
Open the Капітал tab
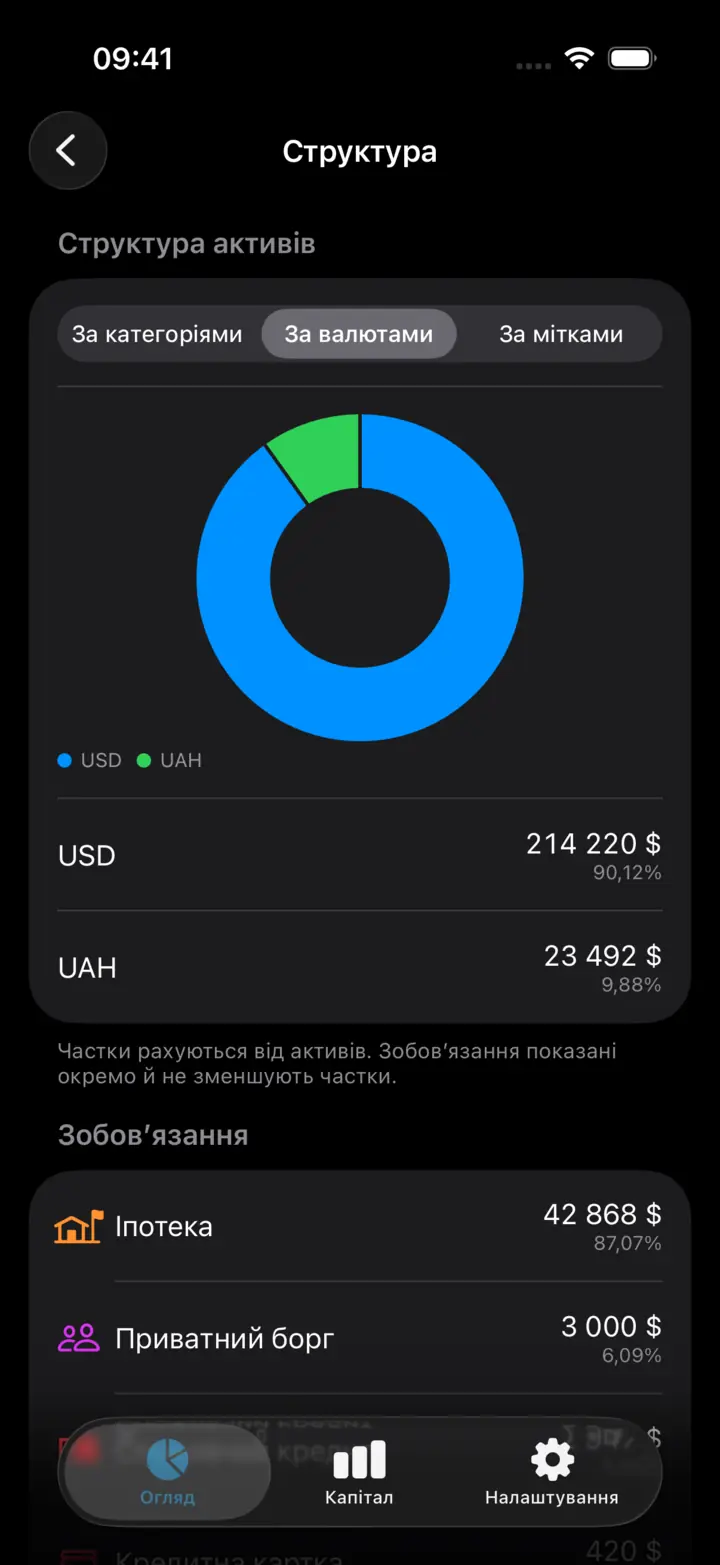pos(359,1472)
